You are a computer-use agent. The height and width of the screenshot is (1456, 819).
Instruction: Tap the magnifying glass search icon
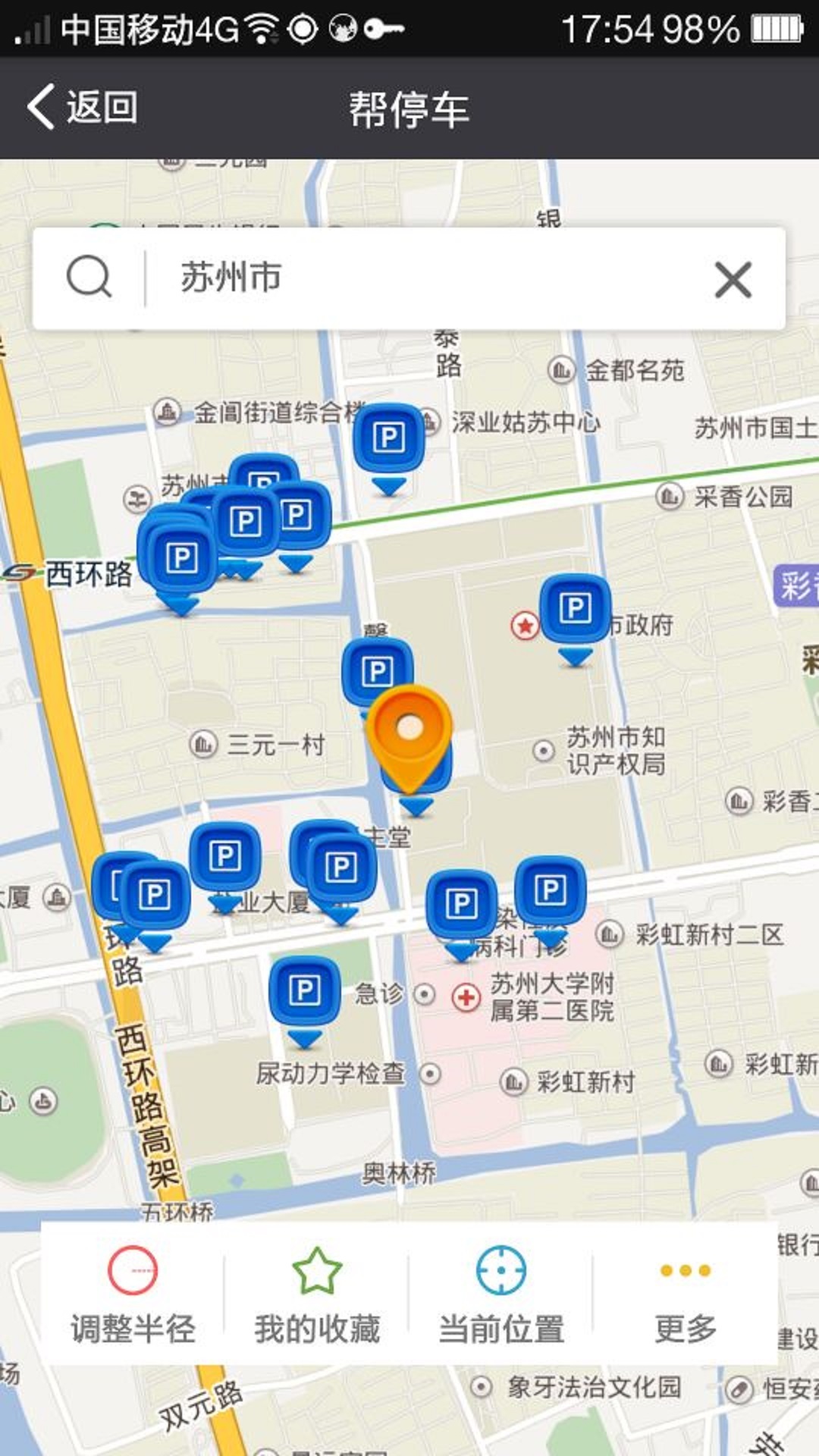pyautogui.click(x=89, y=278)
